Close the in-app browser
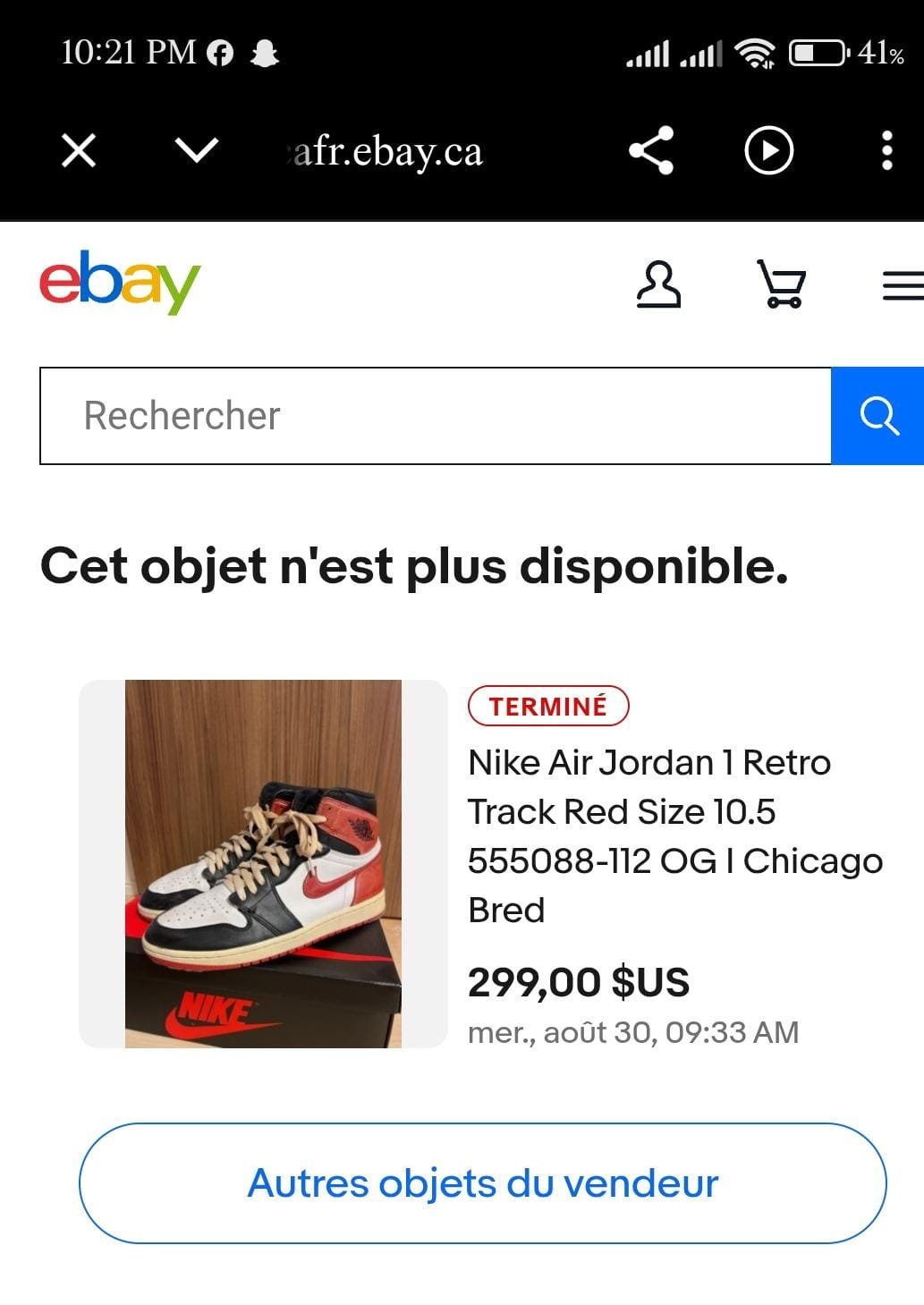The image size is (924, 1305). click(79, 150)
